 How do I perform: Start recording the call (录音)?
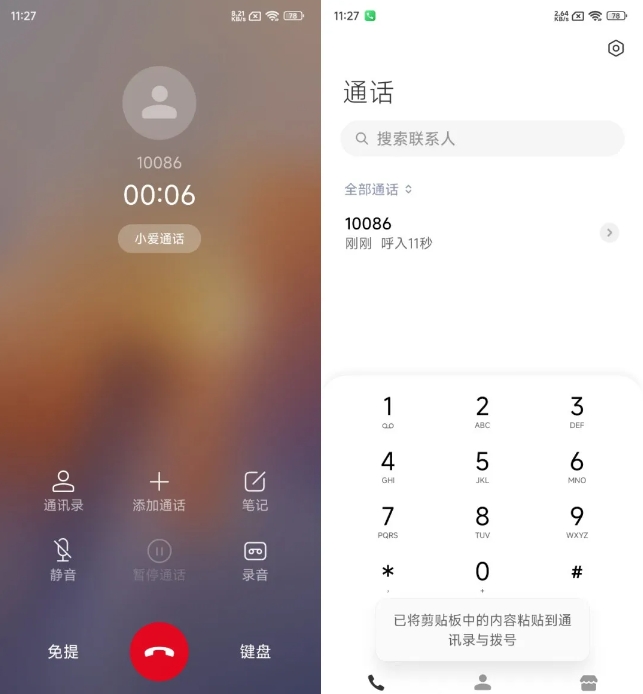(x=255, y=559)
